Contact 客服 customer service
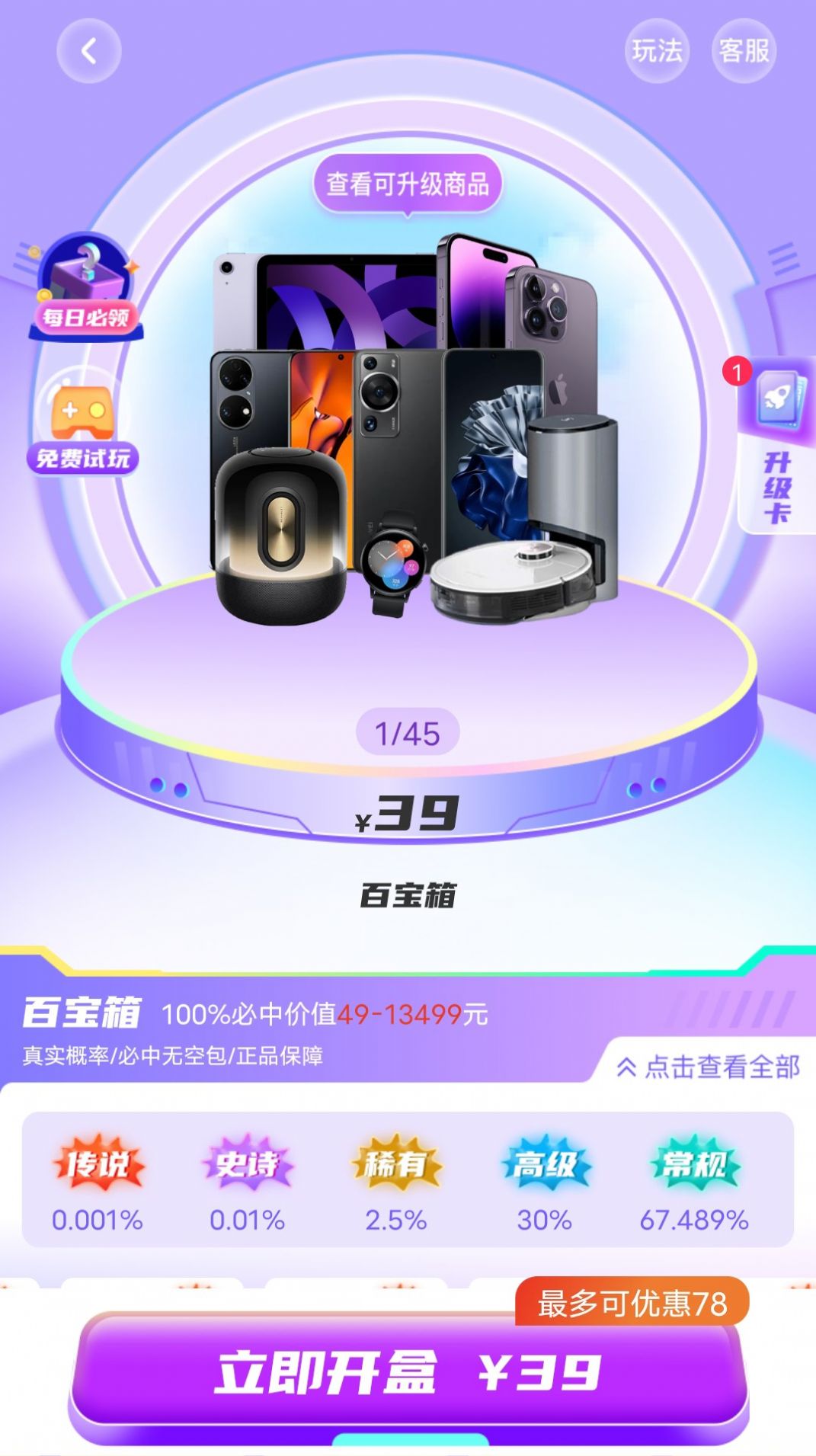816x1456 pixels. (744, 52)
